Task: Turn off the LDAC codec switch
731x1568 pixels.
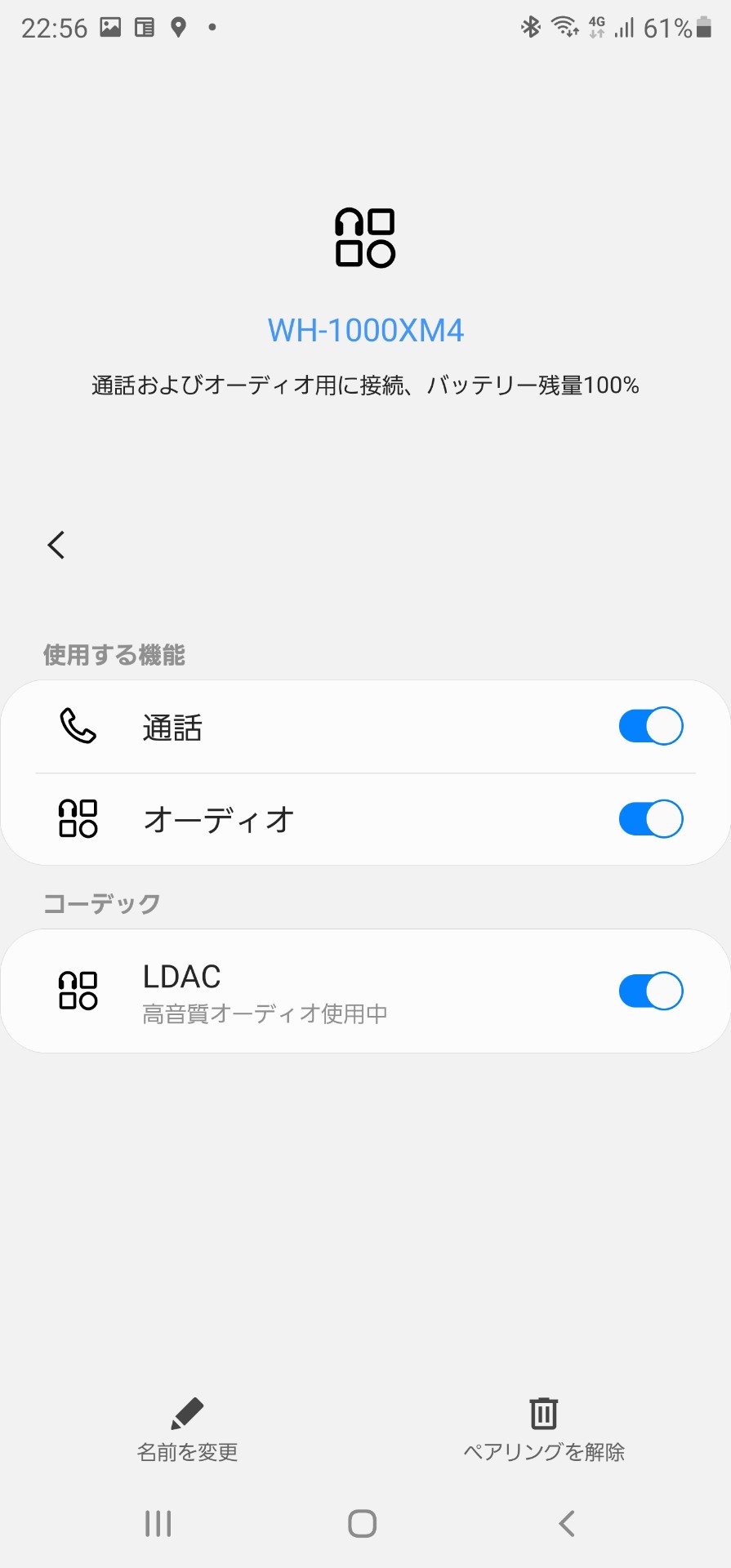Action: pyautogui.click(x=650, y=991)
